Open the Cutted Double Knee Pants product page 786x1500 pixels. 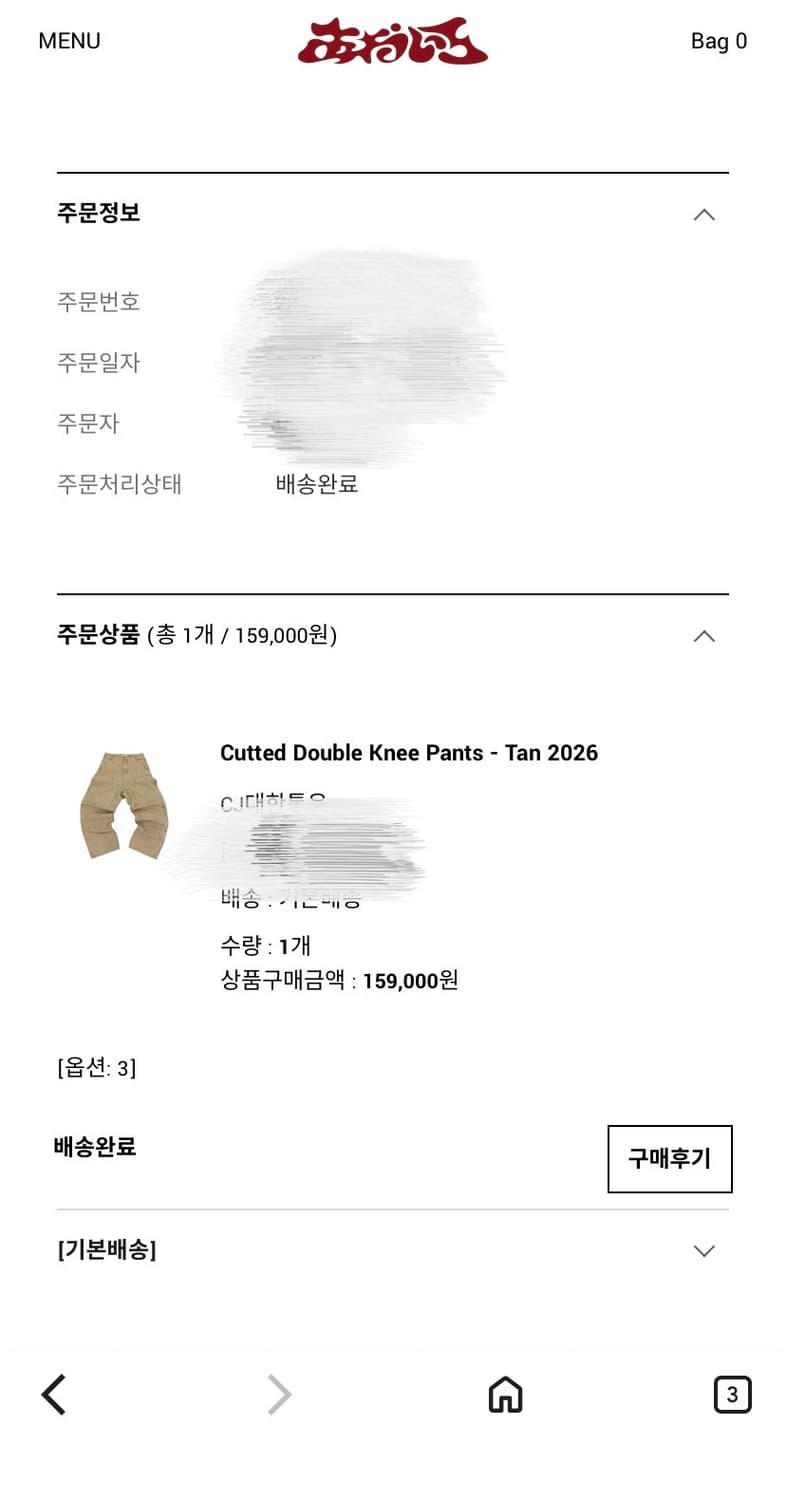coord(409,752)
